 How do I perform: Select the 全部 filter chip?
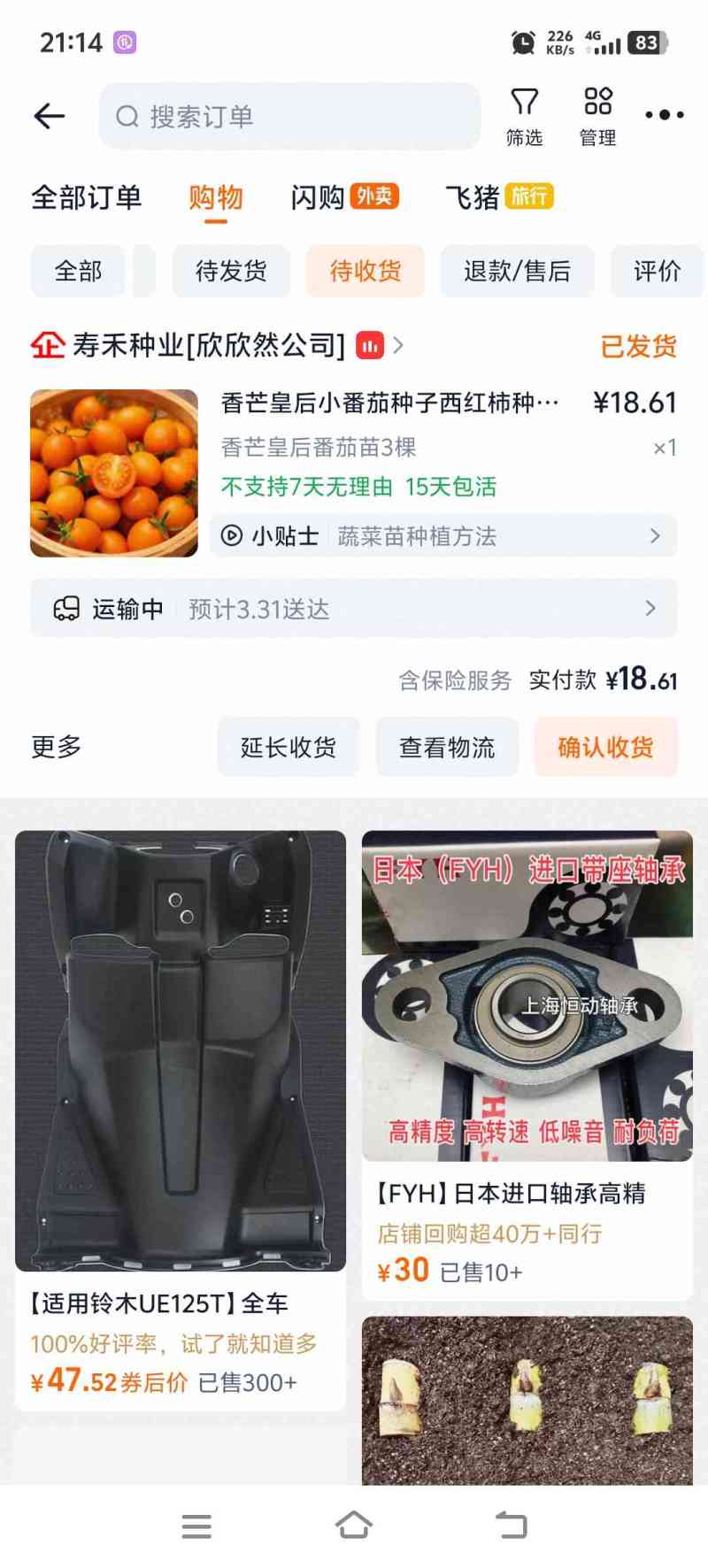[x=78, y=271]
